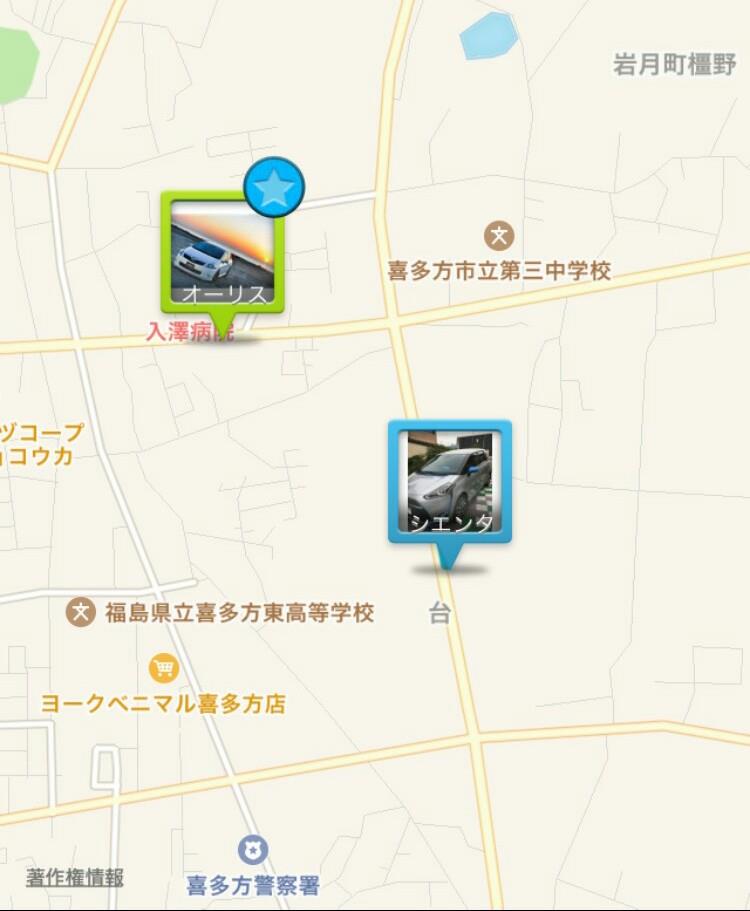Select 喜多方市立第三中学校 on the map
This screenshot has width=750, height=911.
[499, 270]
